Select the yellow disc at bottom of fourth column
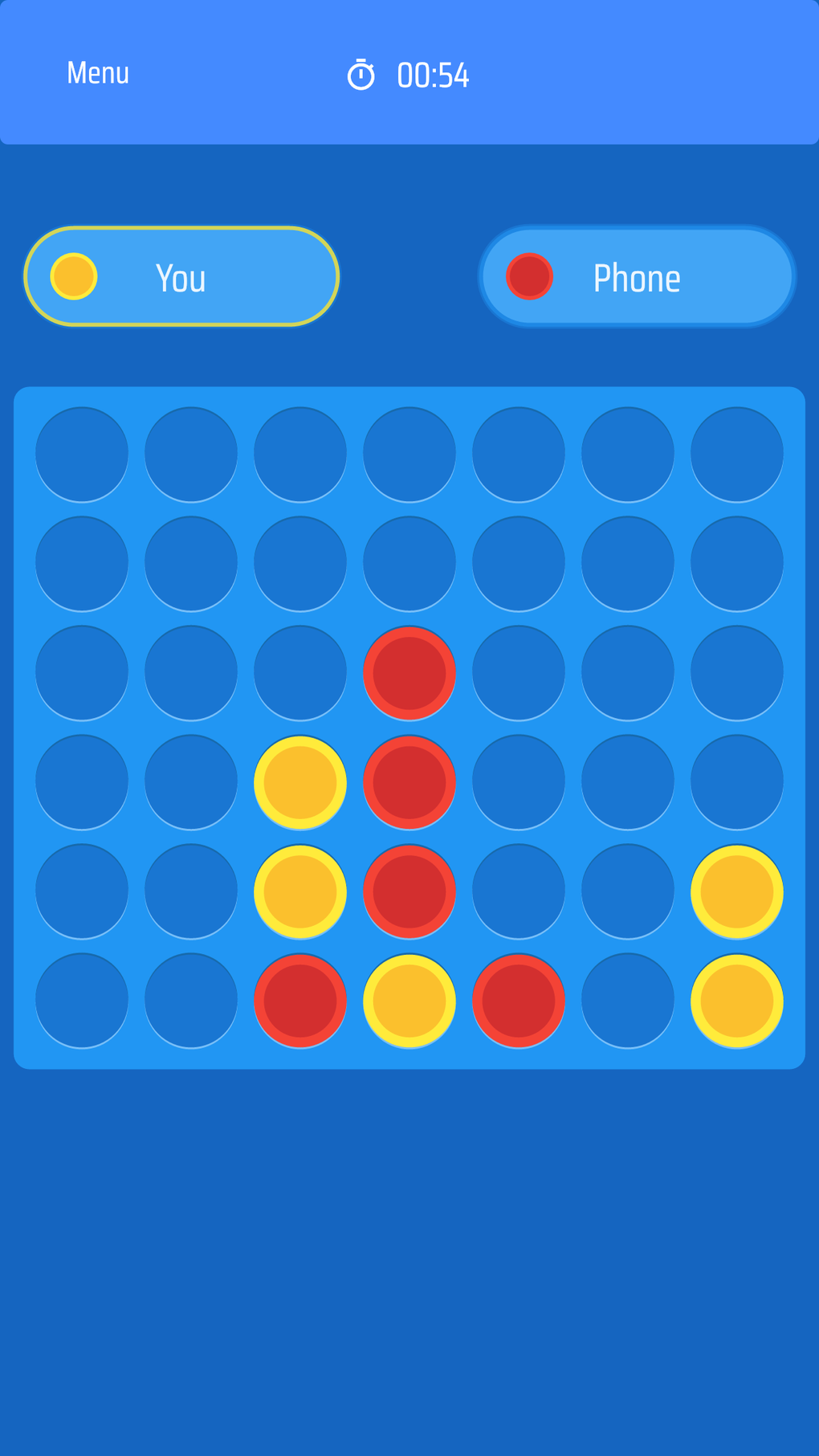 [x=409, y=1001]
